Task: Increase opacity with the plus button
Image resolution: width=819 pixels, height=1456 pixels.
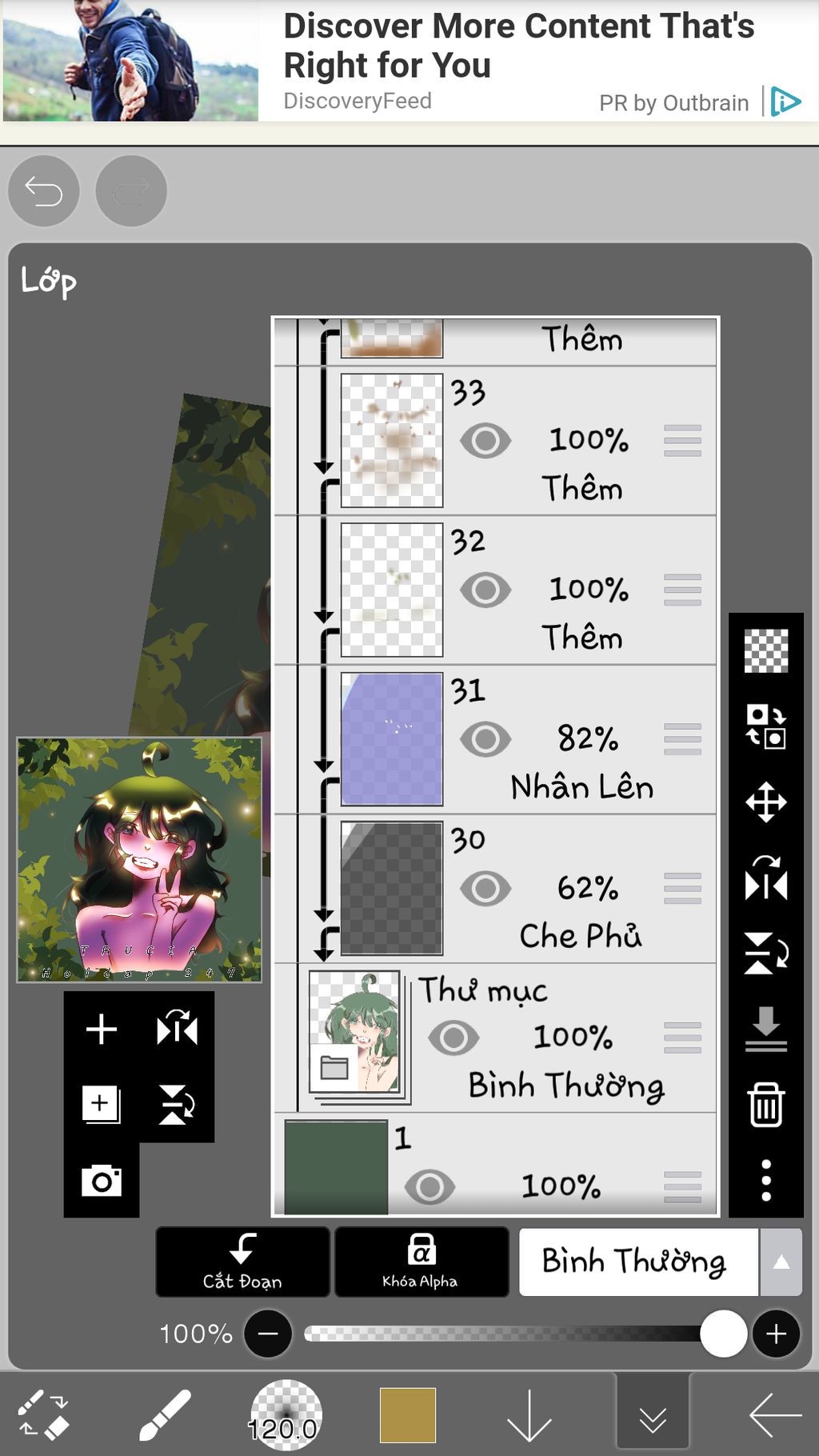Action: pos(776,1334)
